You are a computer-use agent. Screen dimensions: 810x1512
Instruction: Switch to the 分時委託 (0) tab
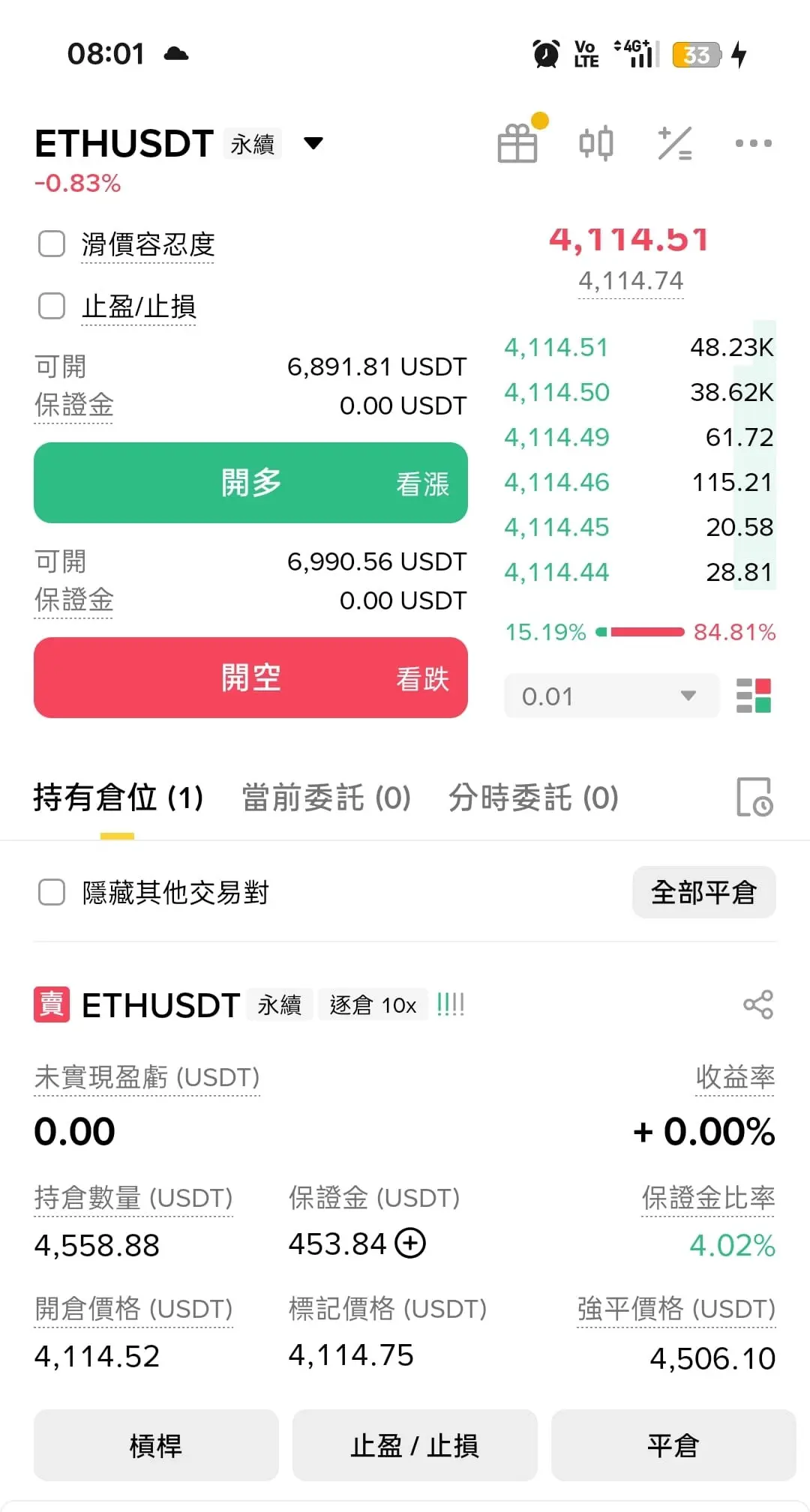[533, 798]
